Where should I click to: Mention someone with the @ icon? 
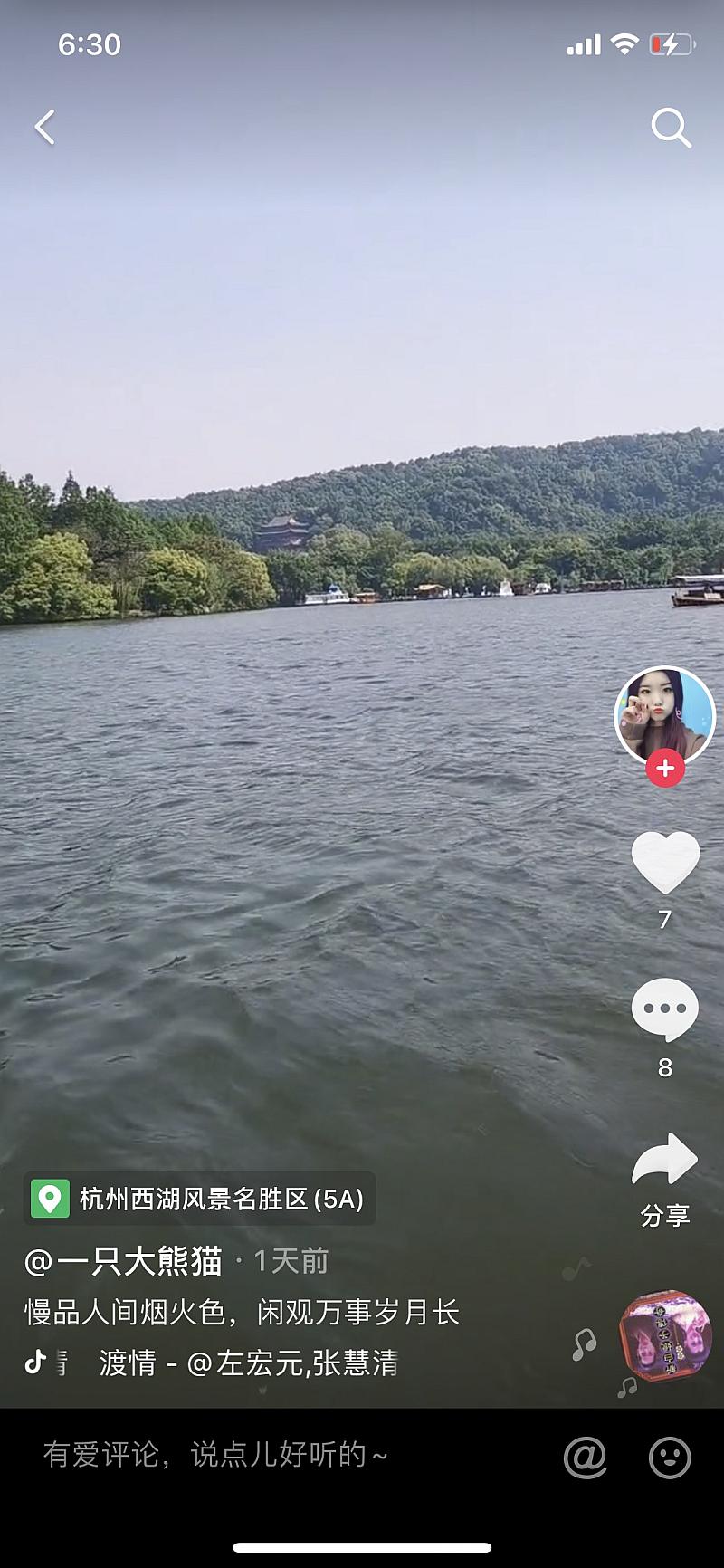pos(585,1457)
